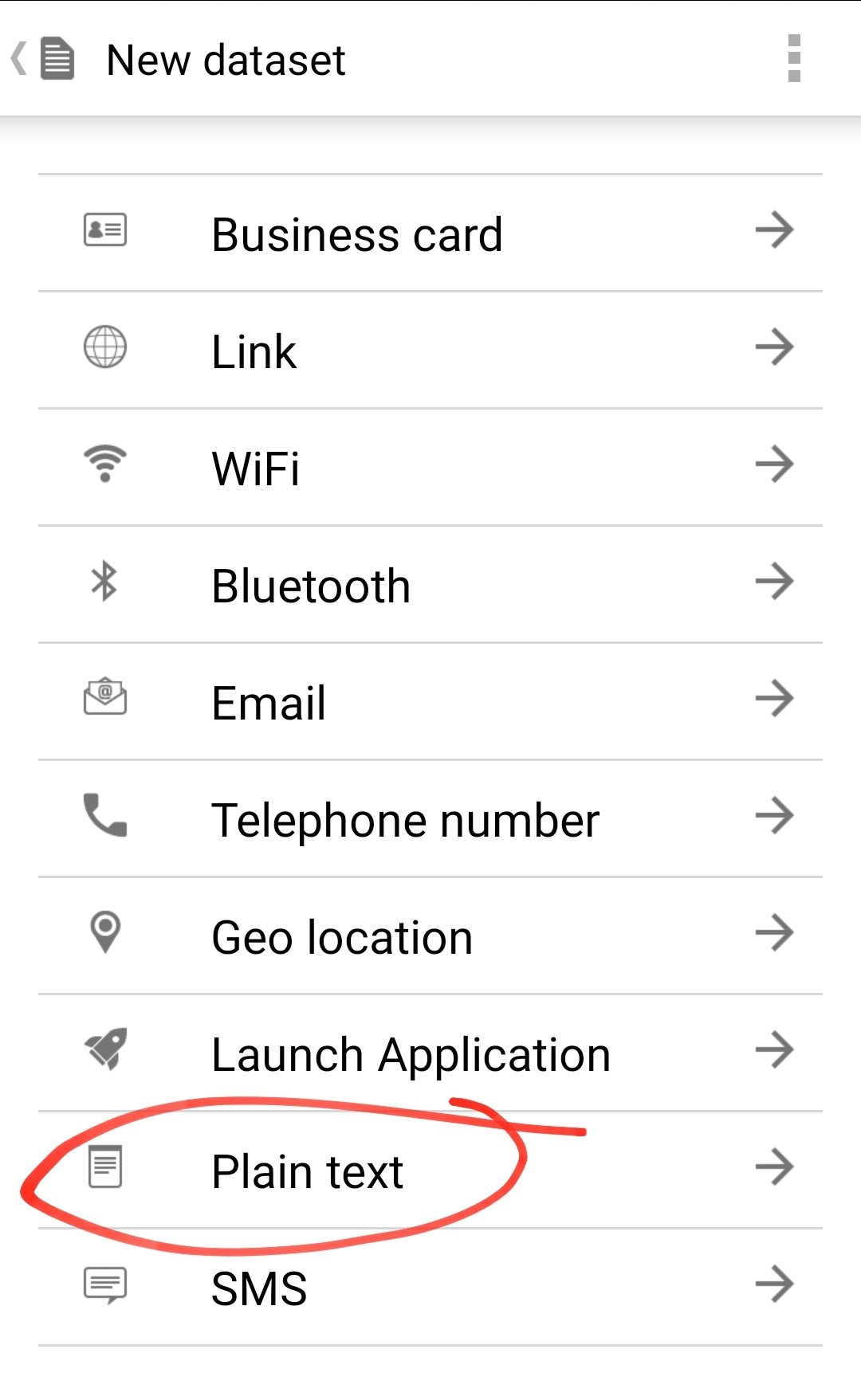Screen dimensions: 861x1400
Task: Select Launch Application option
Action: 431,1053
